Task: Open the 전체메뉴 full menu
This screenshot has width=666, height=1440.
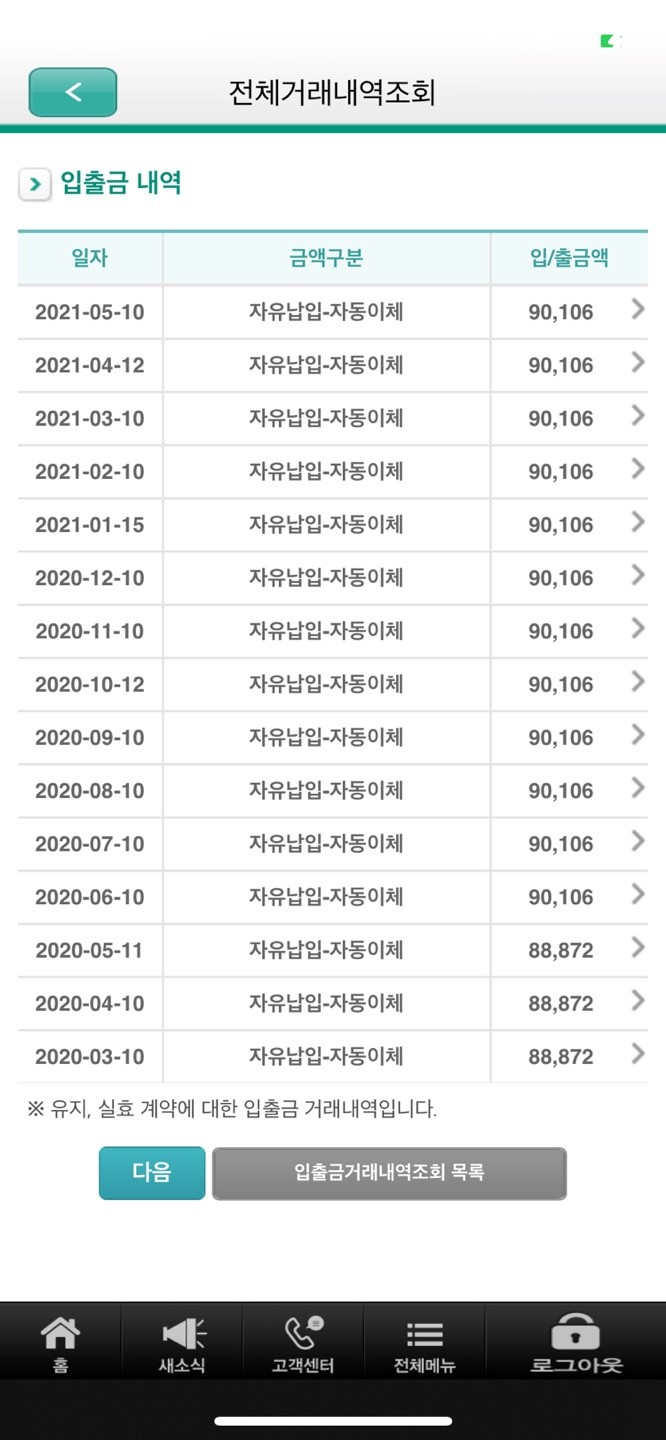Action: [424, 1343]
